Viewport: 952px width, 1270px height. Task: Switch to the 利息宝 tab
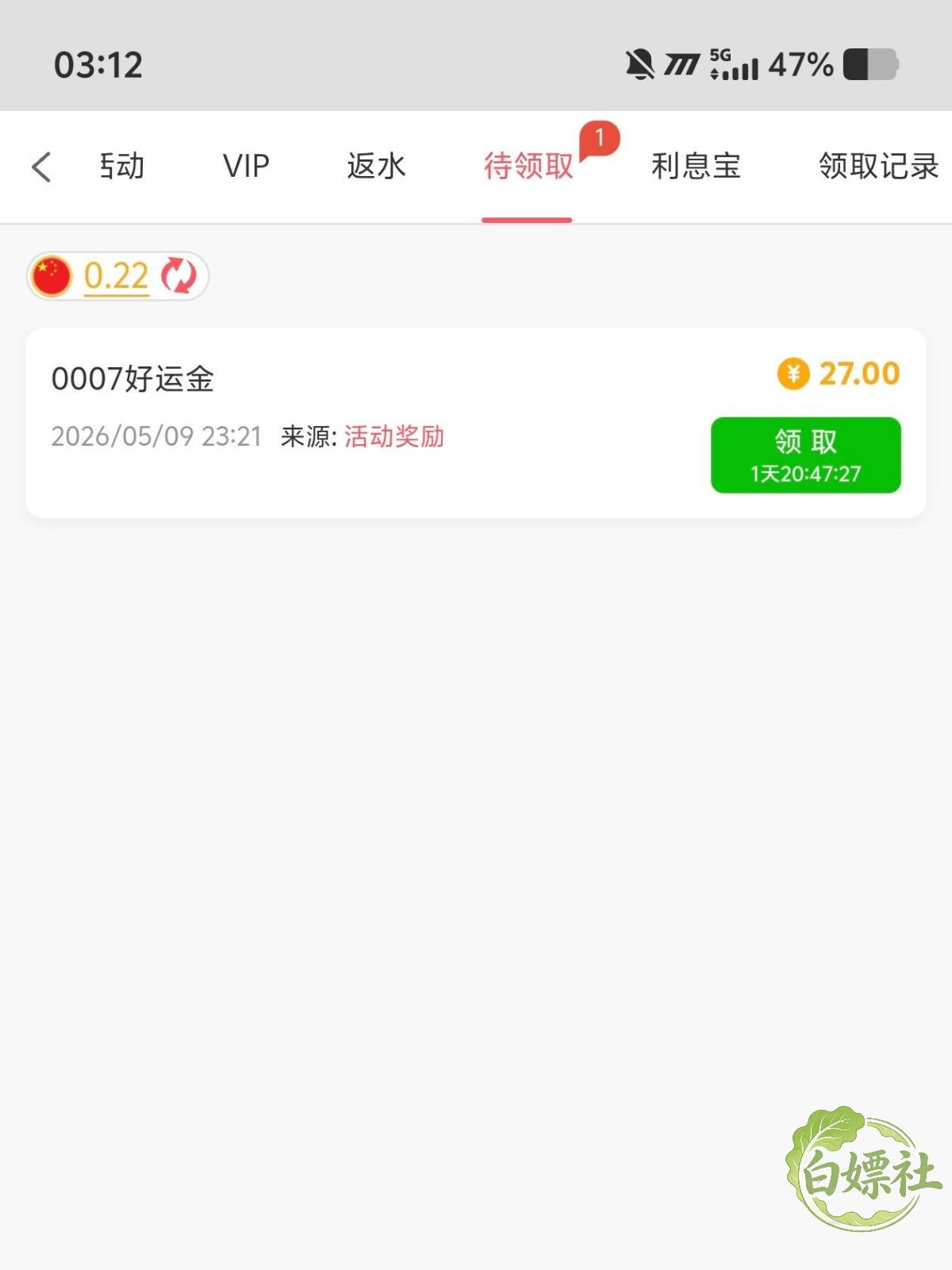pos(696,167)
